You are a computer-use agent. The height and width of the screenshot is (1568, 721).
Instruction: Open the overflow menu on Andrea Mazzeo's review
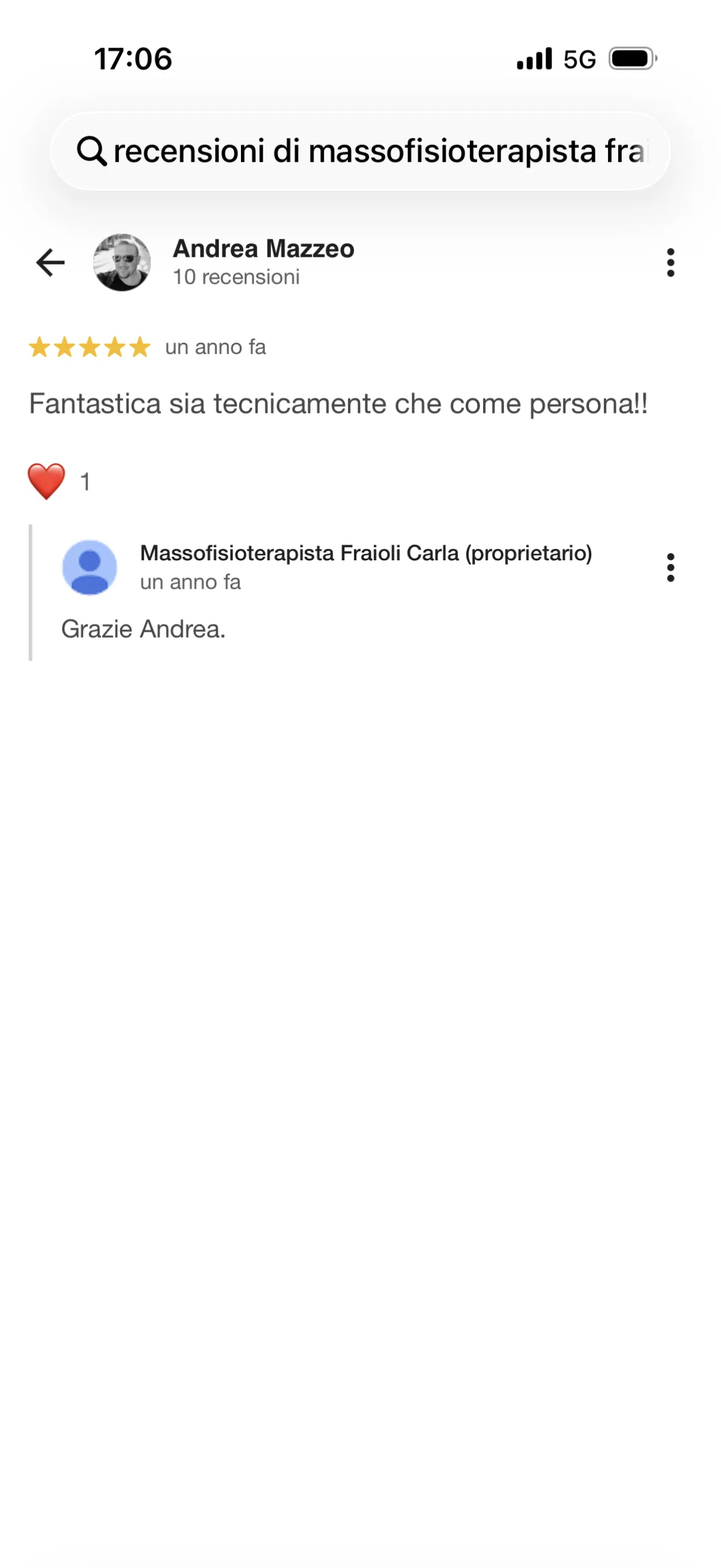pos(670,263)
